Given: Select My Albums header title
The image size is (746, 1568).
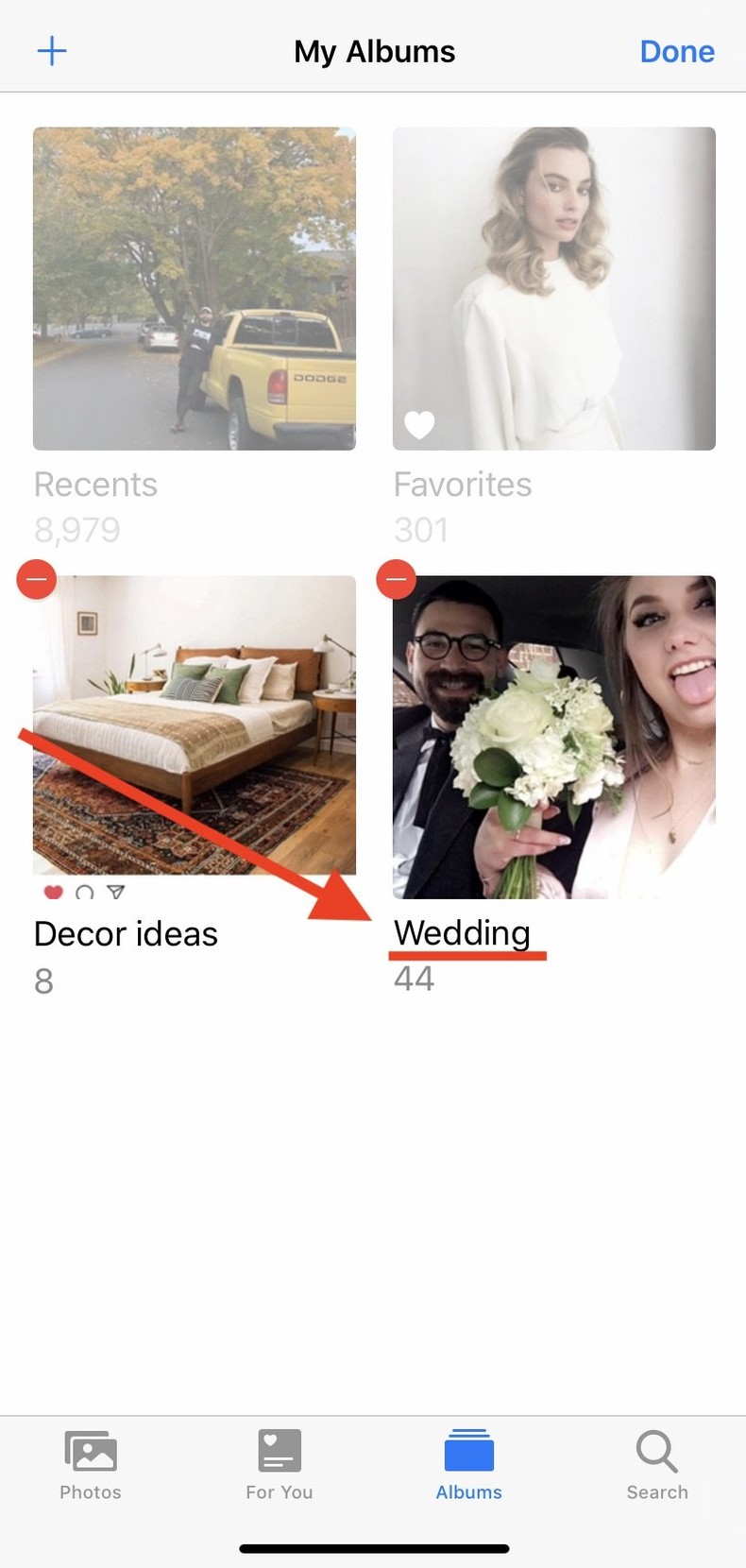Looking at the screenshot, I should point(374,51).
